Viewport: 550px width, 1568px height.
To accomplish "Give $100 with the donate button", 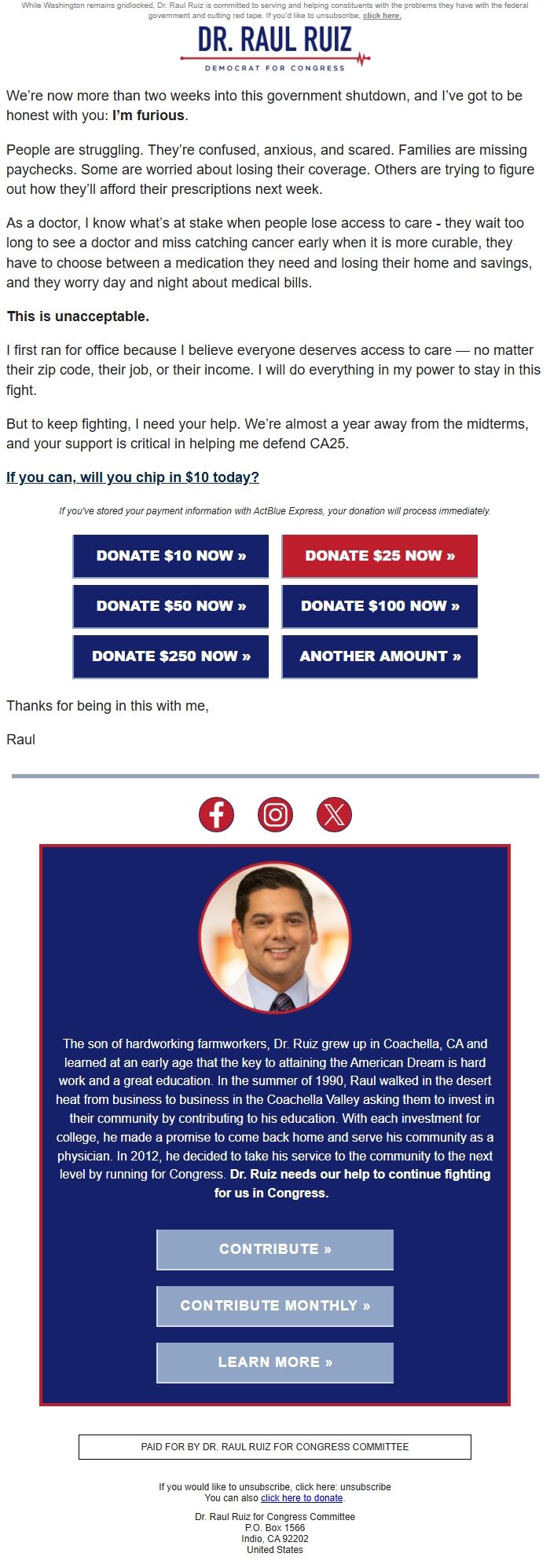I will click(x=379, y=606).
